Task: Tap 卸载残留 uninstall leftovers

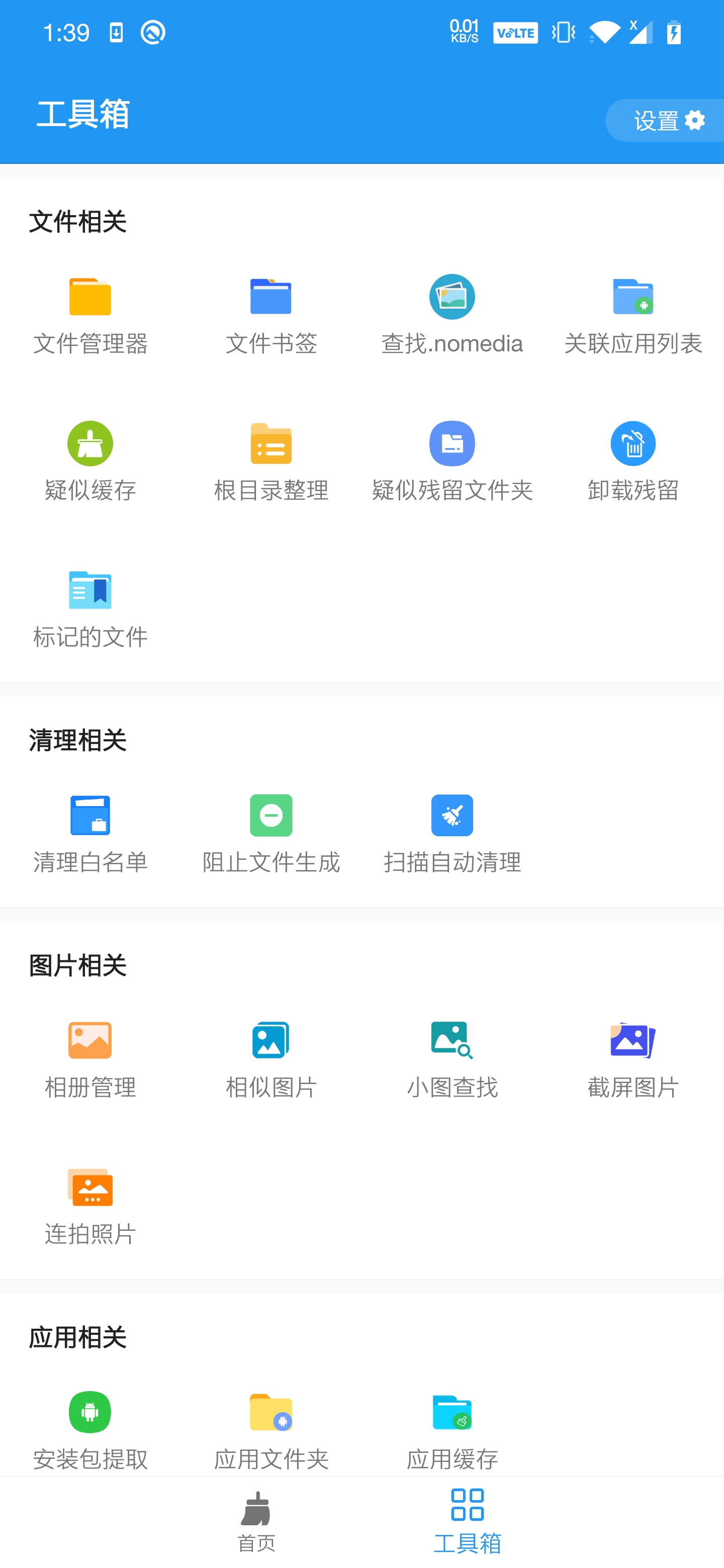Action: click(x=632, y=462)
